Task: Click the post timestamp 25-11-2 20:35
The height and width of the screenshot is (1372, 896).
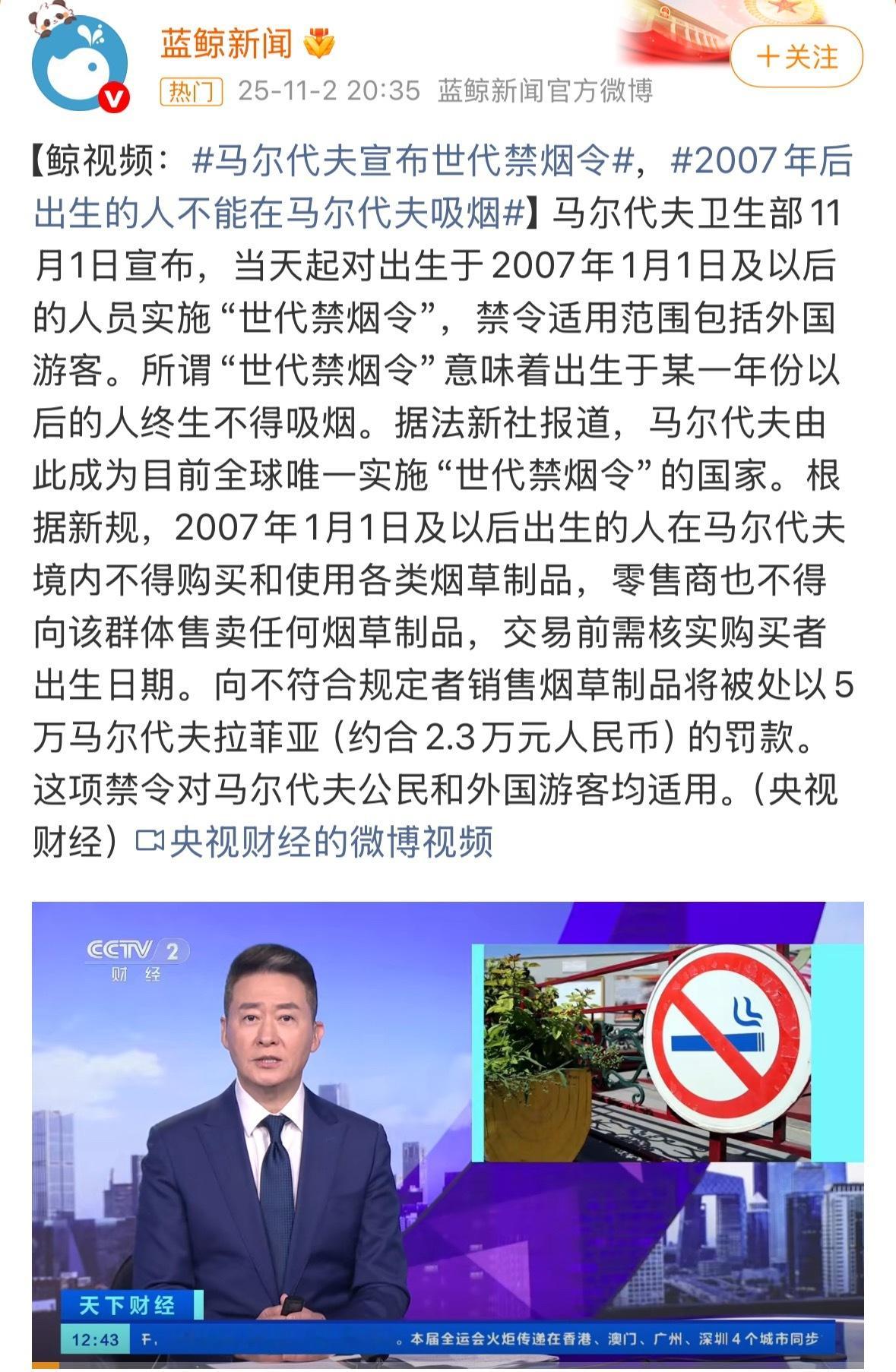Action: coord(328,89)
